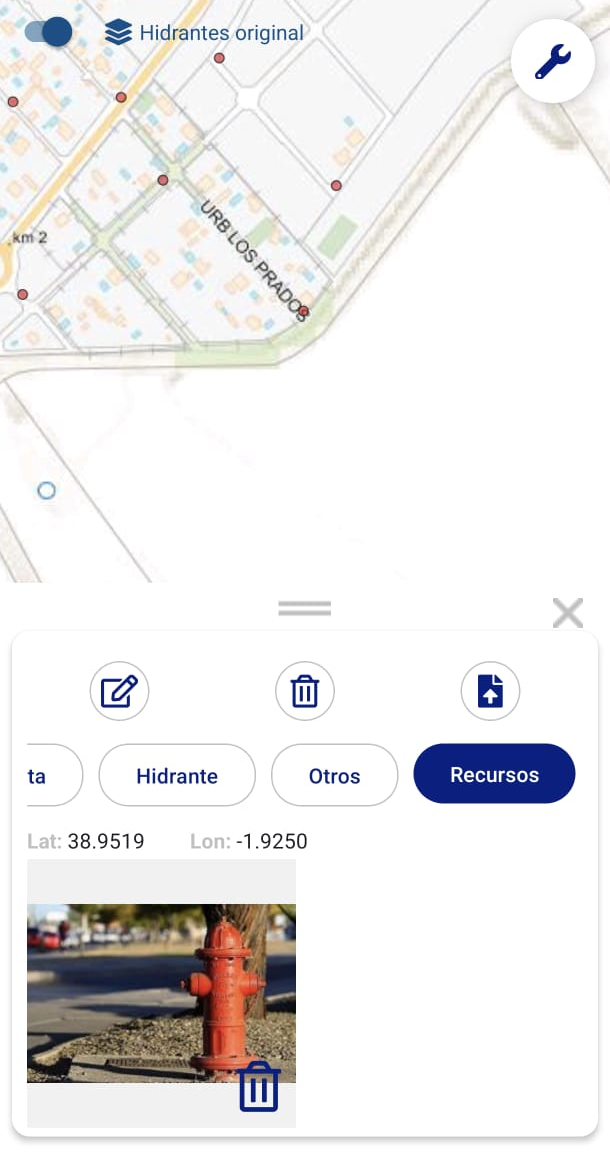This screenshot has width=610, height=1152.
Task: Open the layers icon next to Hidrantes original
Action: pos(118,32)
